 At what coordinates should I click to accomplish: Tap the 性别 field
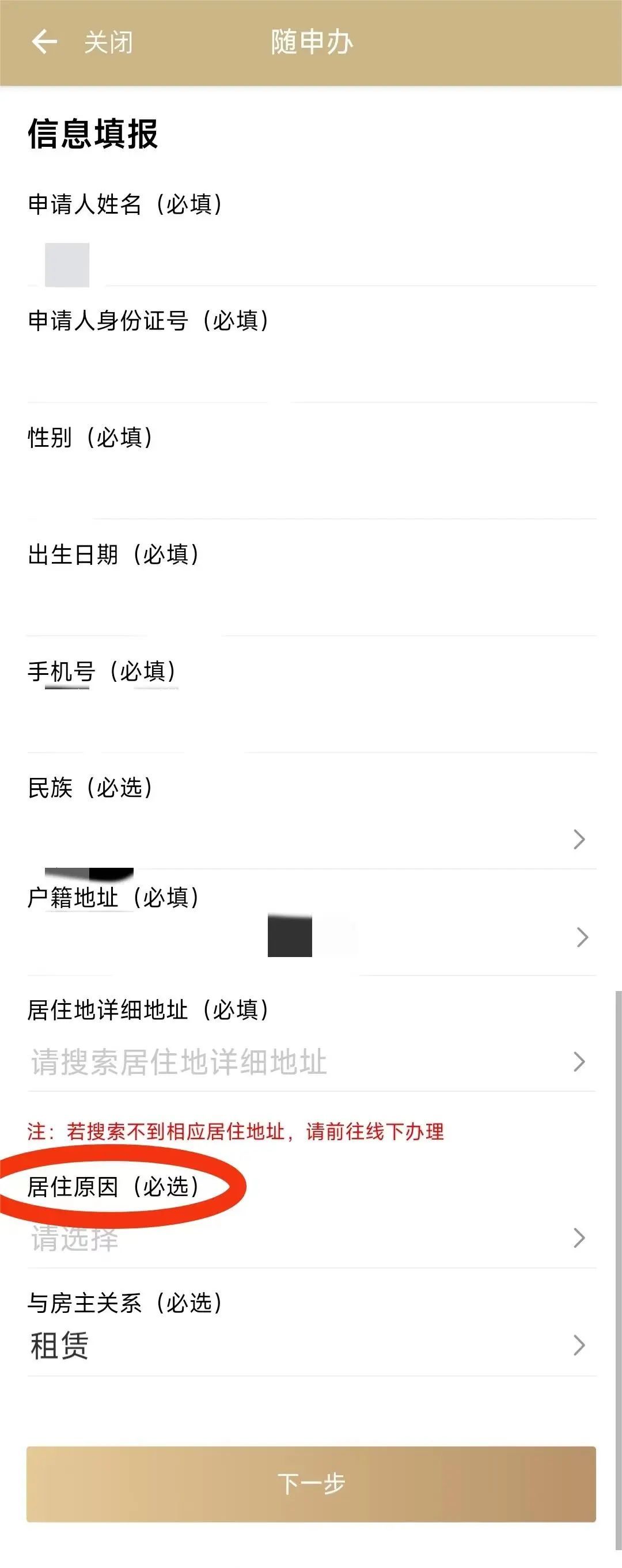point(310,494)
